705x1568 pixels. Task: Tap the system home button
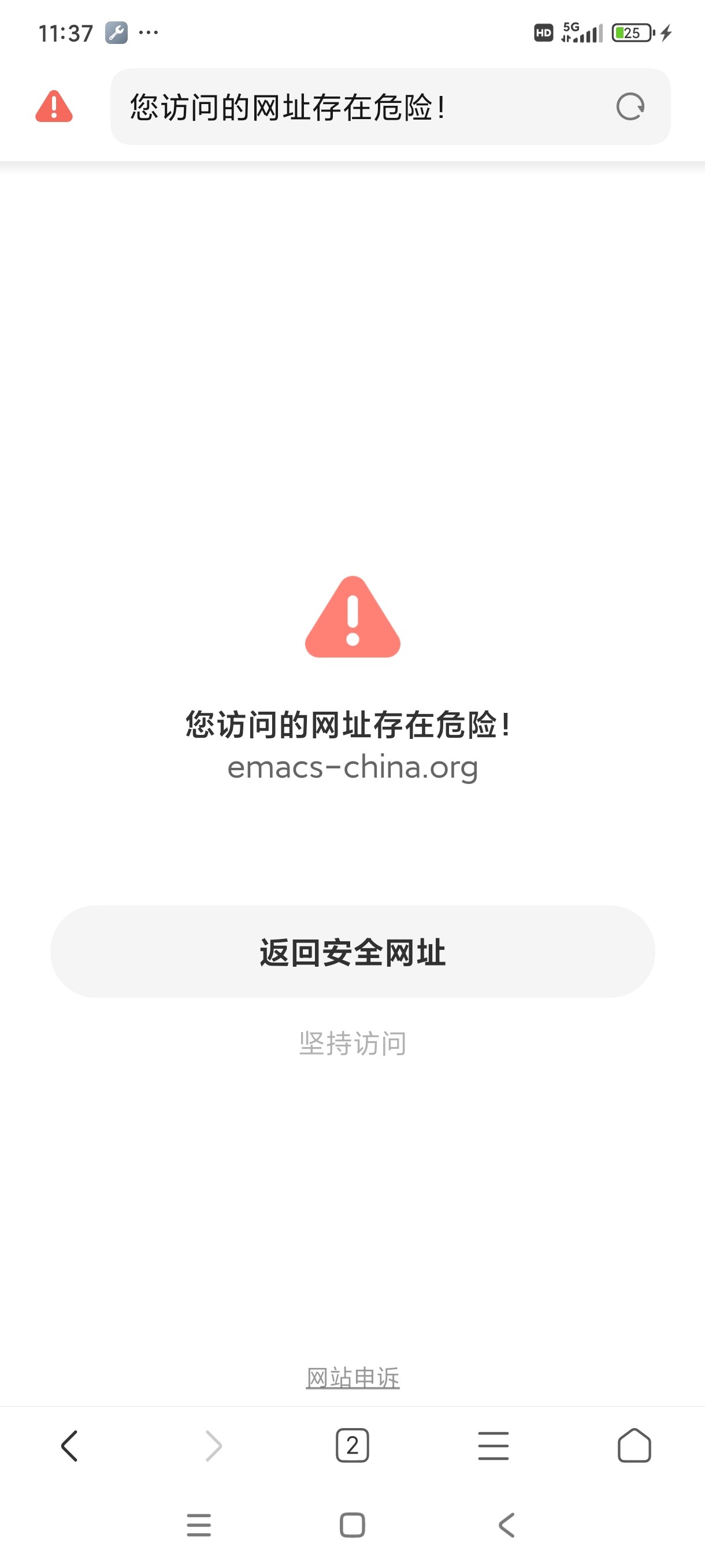tap(352, 1525)
